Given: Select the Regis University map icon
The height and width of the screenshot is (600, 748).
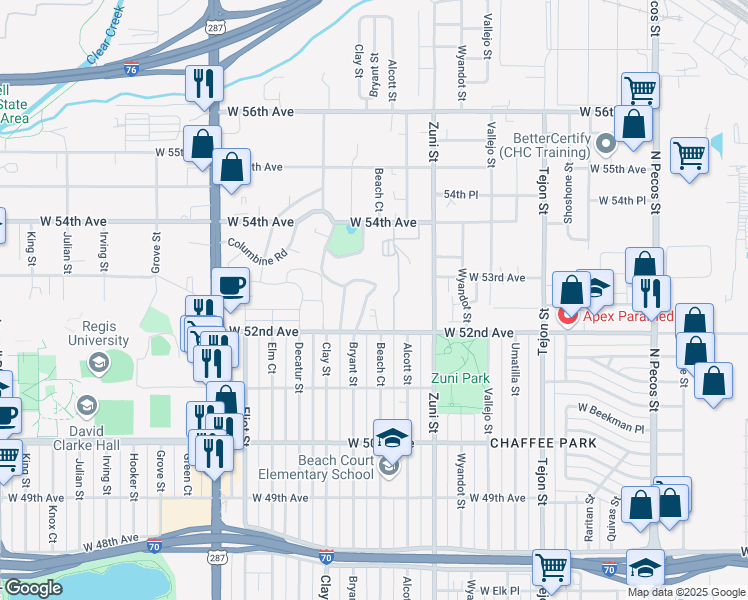Looking at the screenshot, I should (x=99, y=364).
